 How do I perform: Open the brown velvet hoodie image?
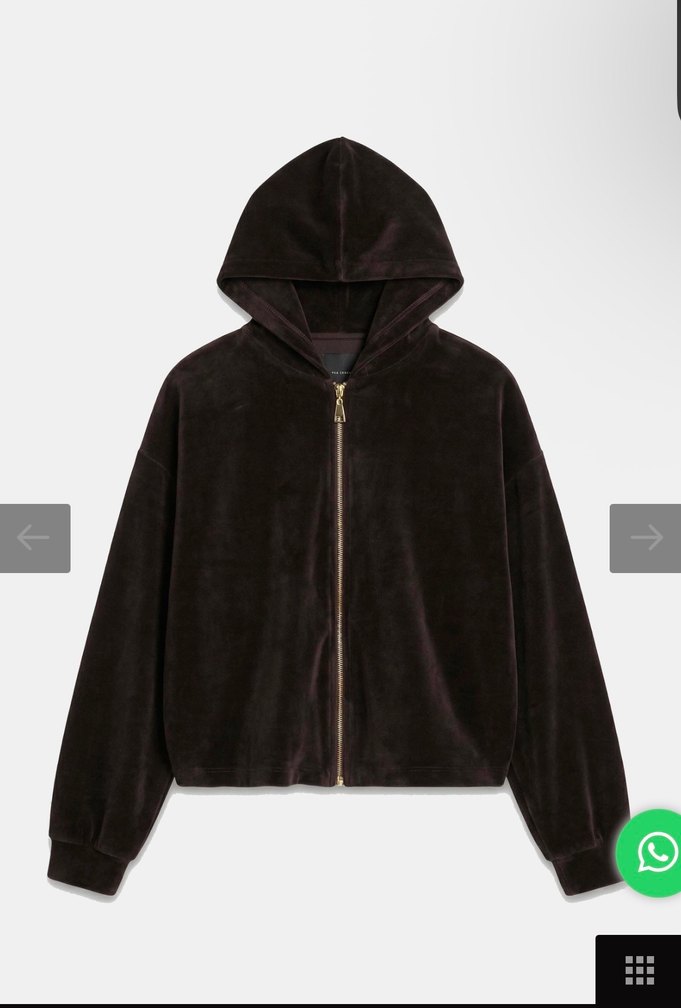[x=339, y=520]
